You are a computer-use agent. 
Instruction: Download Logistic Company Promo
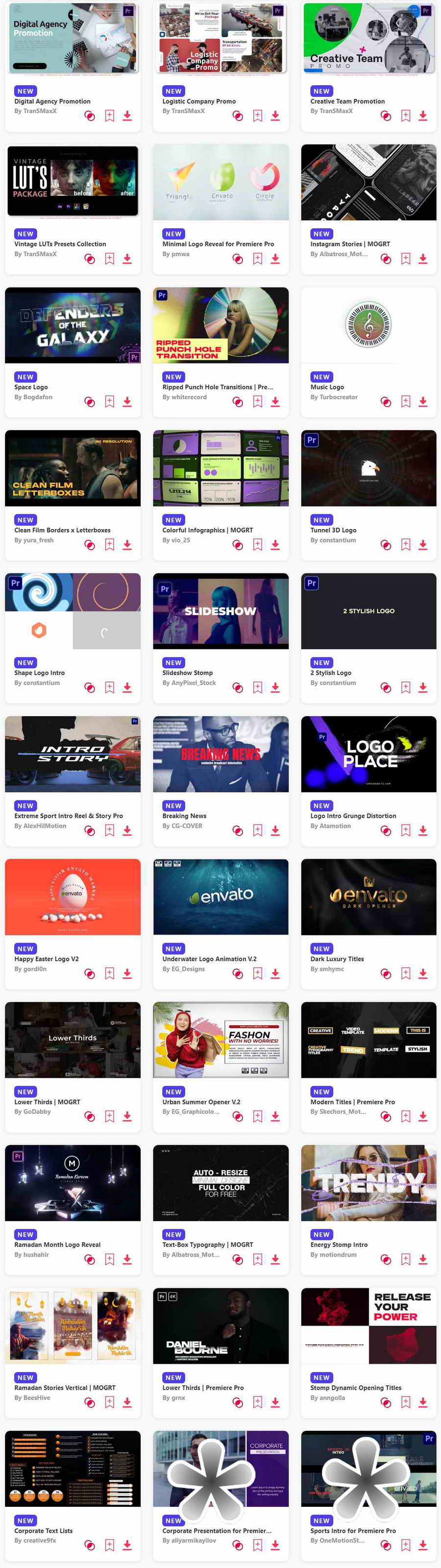coord(275,116)
